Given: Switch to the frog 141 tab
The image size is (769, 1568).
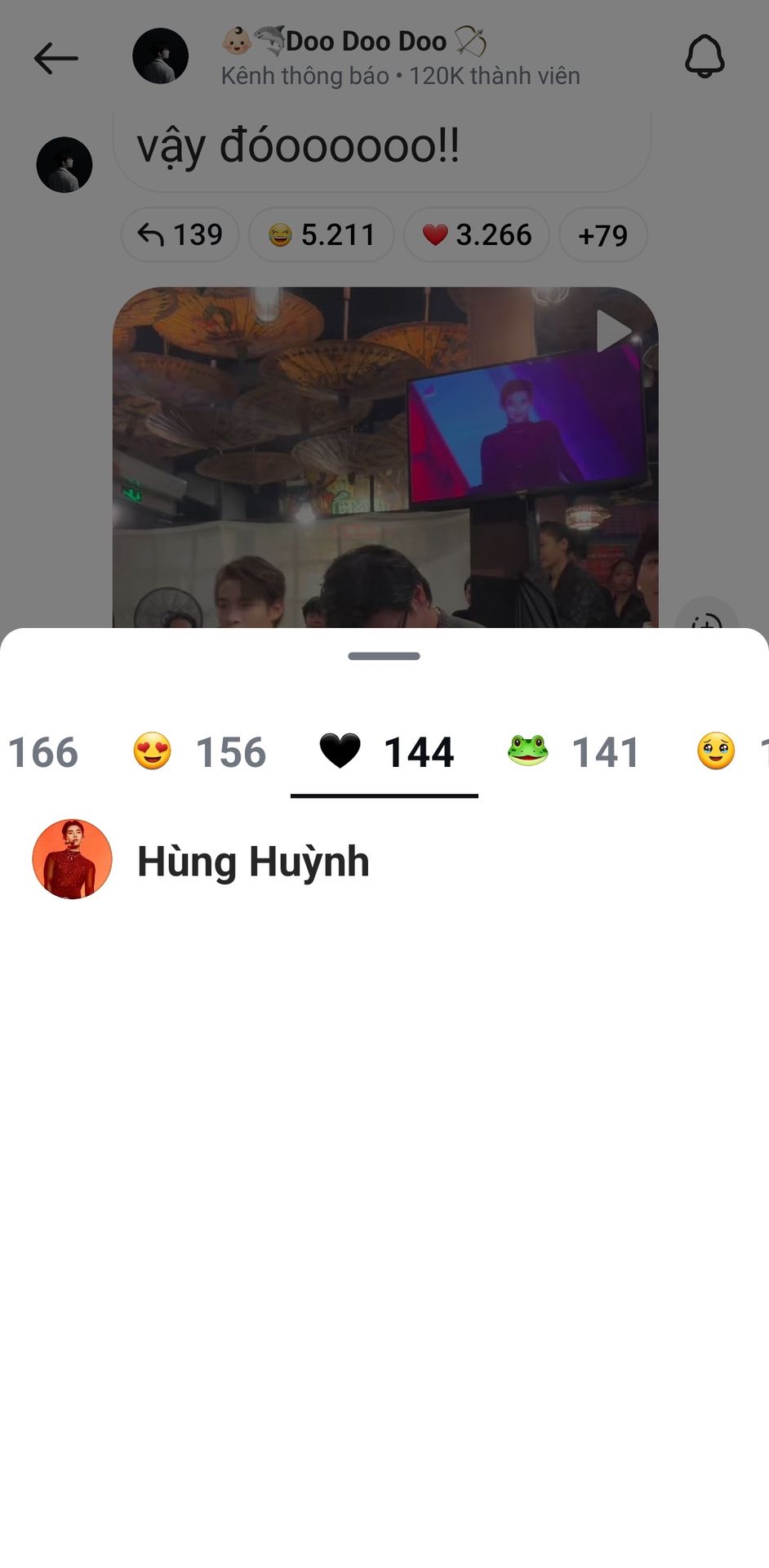Looking at the screenshot, I should (x=573, y=752).
